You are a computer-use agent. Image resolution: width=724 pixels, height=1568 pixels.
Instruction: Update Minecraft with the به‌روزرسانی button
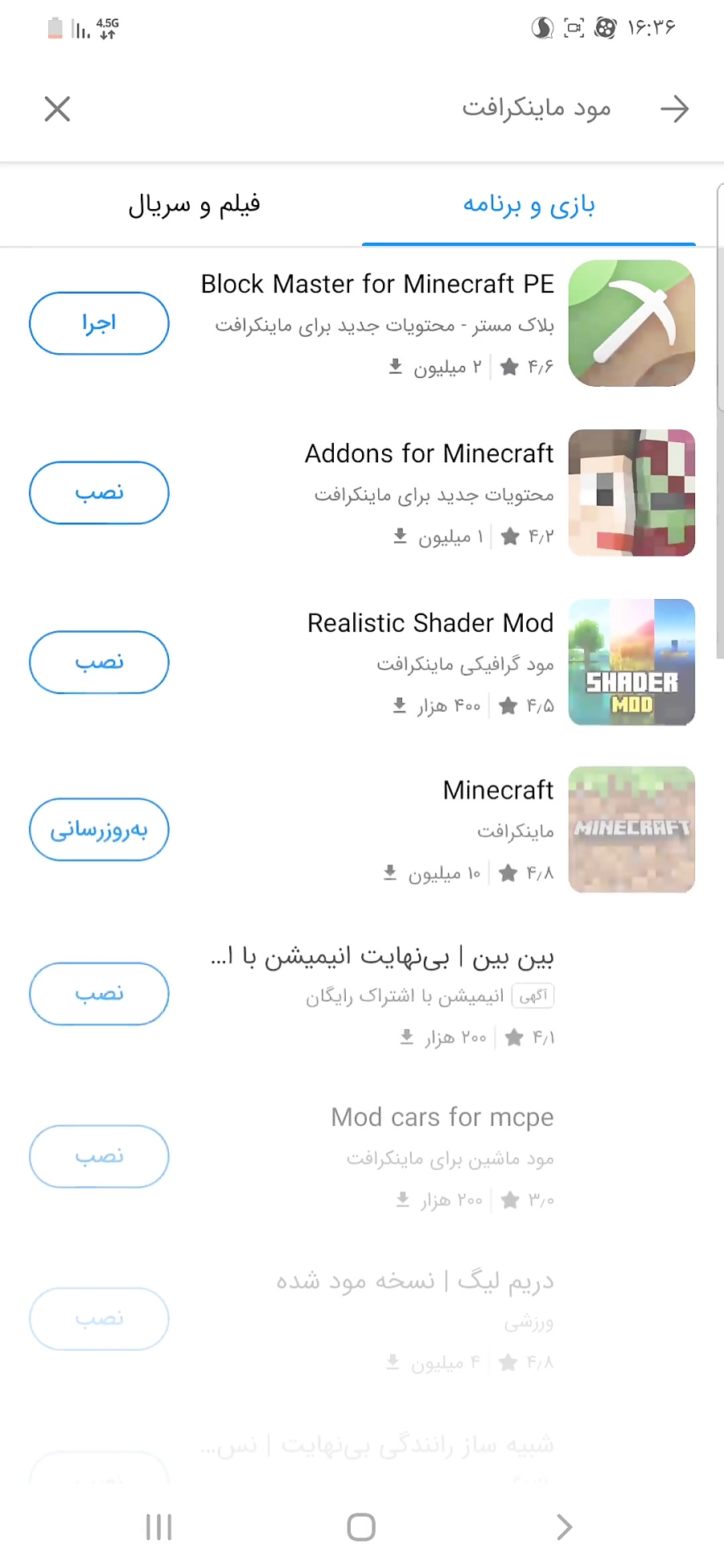point(99,830)
